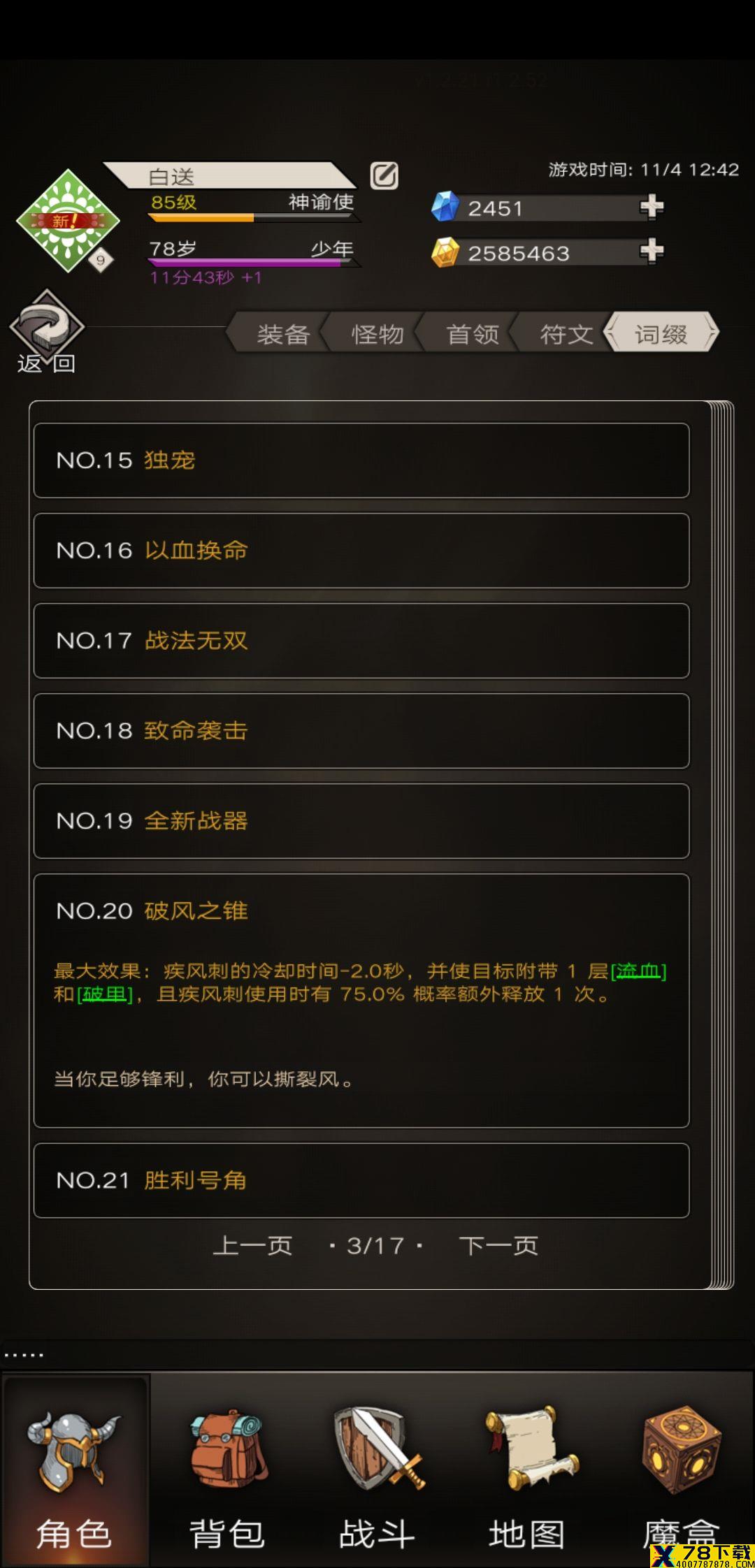Add more blue gems with the plus
The width and height of the screenshot is (755, 1568).
pyautogui.click(x=652, y=206)
